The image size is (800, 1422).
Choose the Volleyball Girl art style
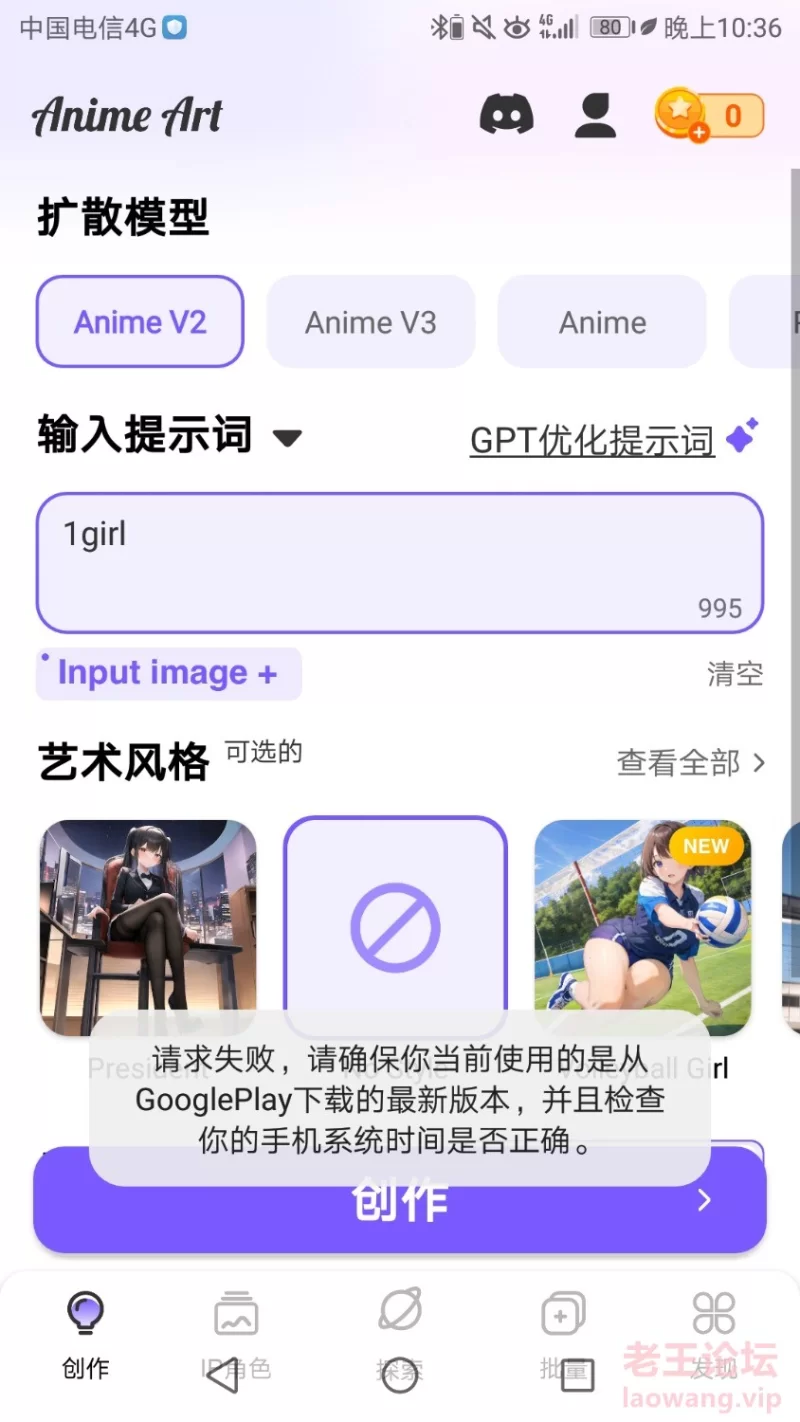point(643,928)
